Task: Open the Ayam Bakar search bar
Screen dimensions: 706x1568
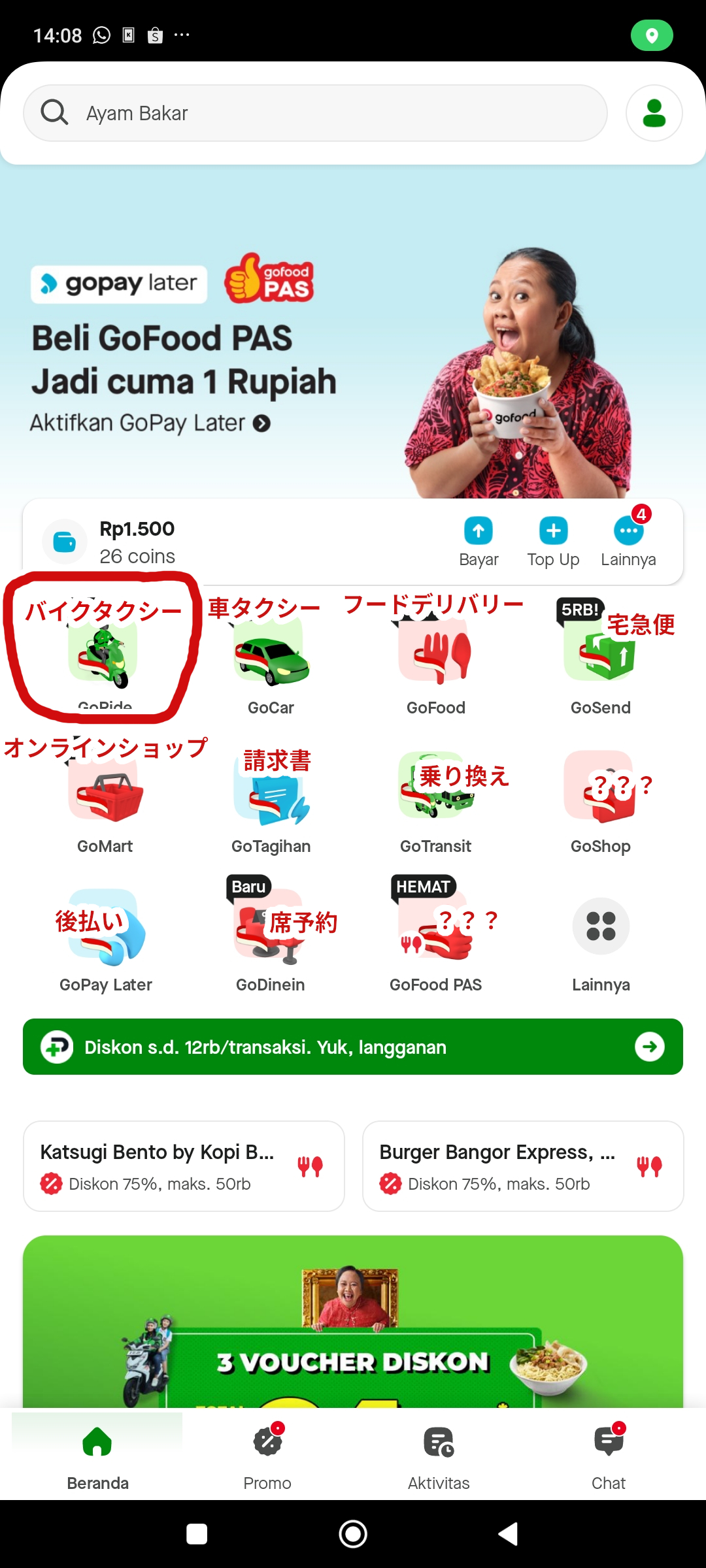Action: click(x=315, y=113)
